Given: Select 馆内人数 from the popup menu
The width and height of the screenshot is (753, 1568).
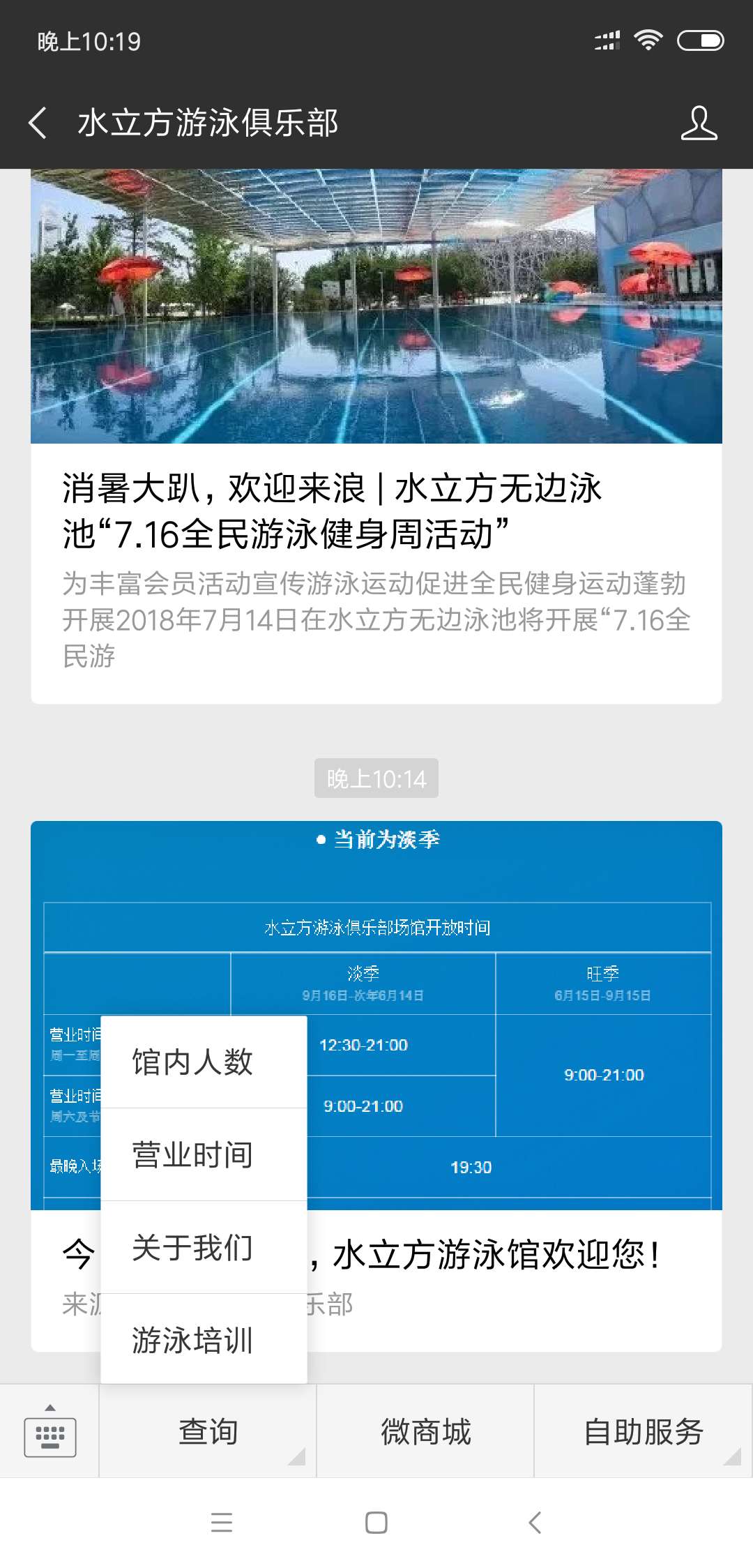Looking at the screenshot, I should [x=192, y=1063].
